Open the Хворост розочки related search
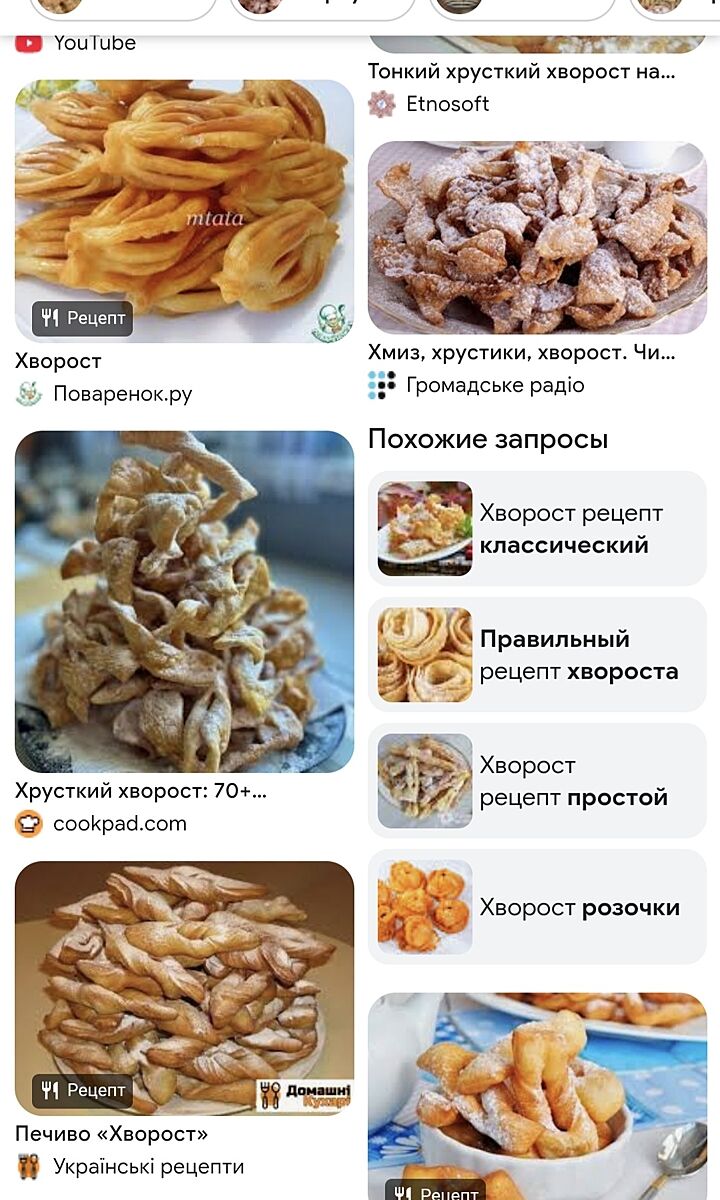Screen dimensions: 720x1200 click(537, 907)
